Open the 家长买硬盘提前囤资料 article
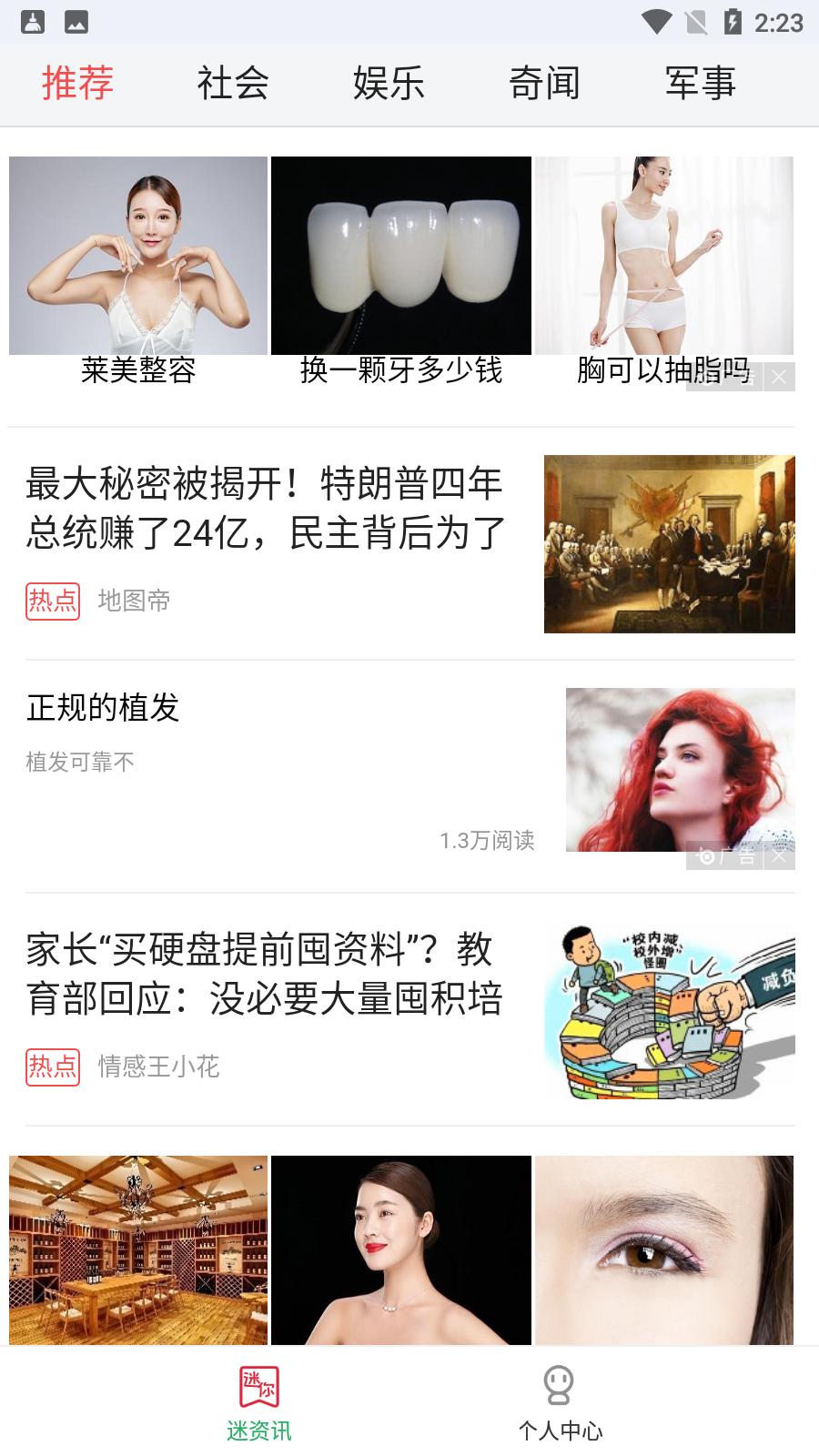The height and width of the screenshot is (1456, 819). coord(264,976)
